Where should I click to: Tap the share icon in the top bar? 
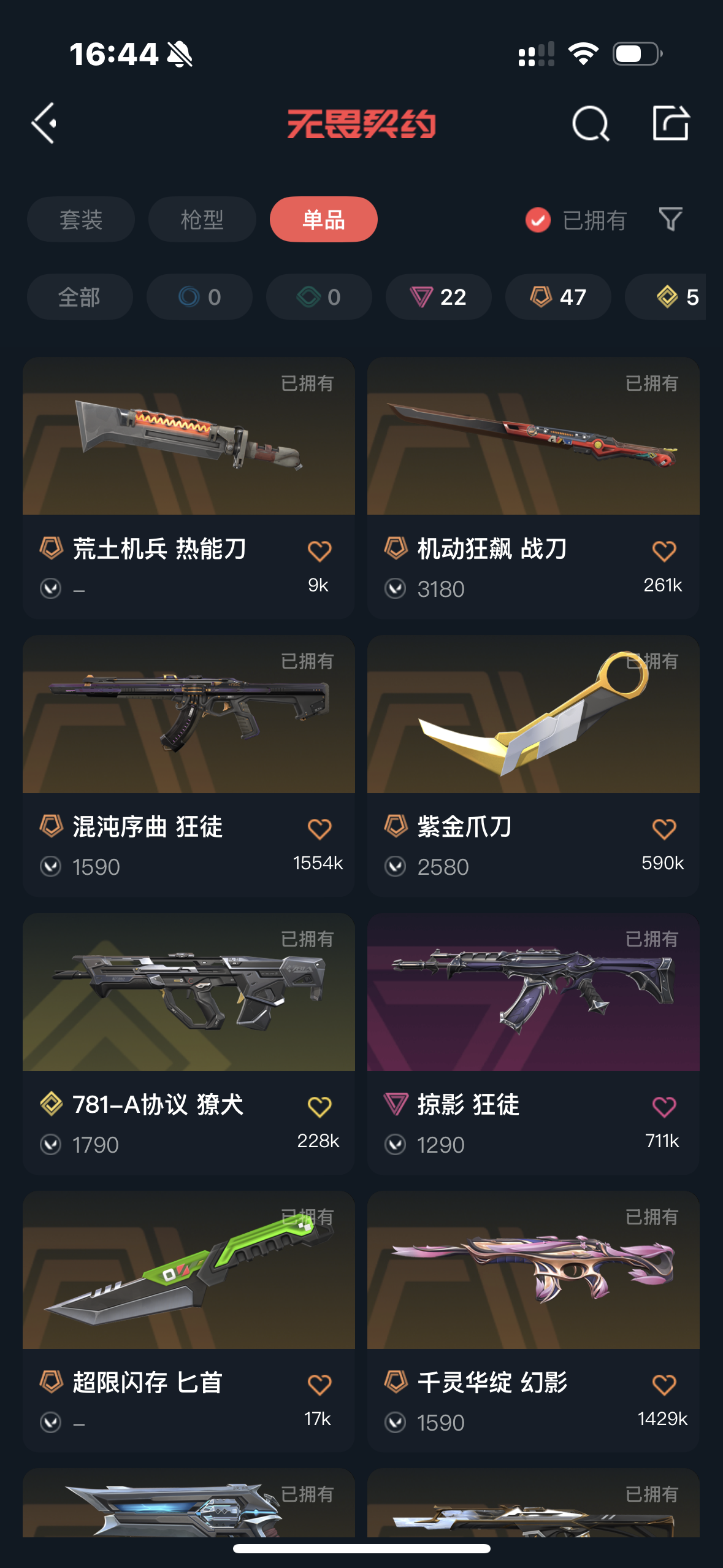click(x=670, y=123)
